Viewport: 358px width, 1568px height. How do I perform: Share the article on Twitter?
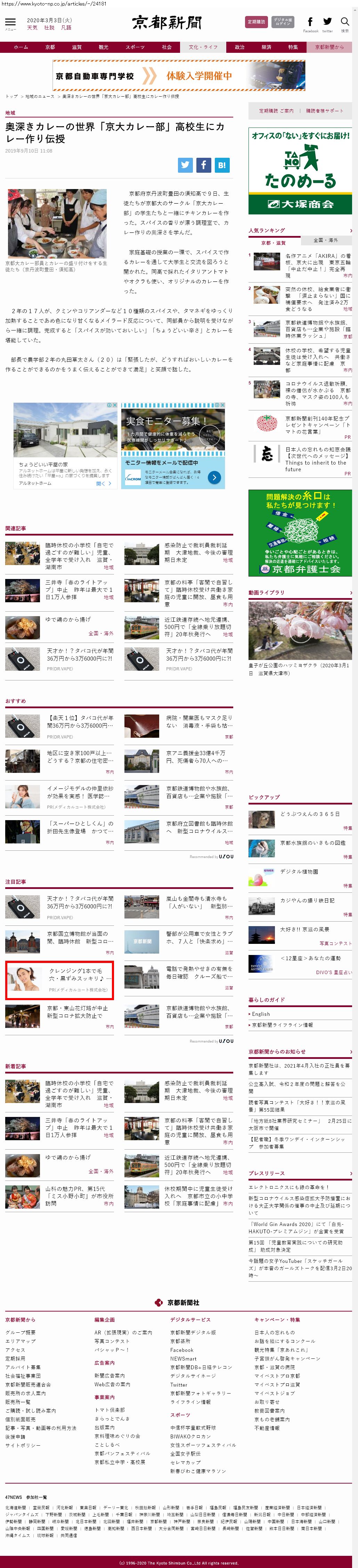pyautogui.click(x=185, y=164)
